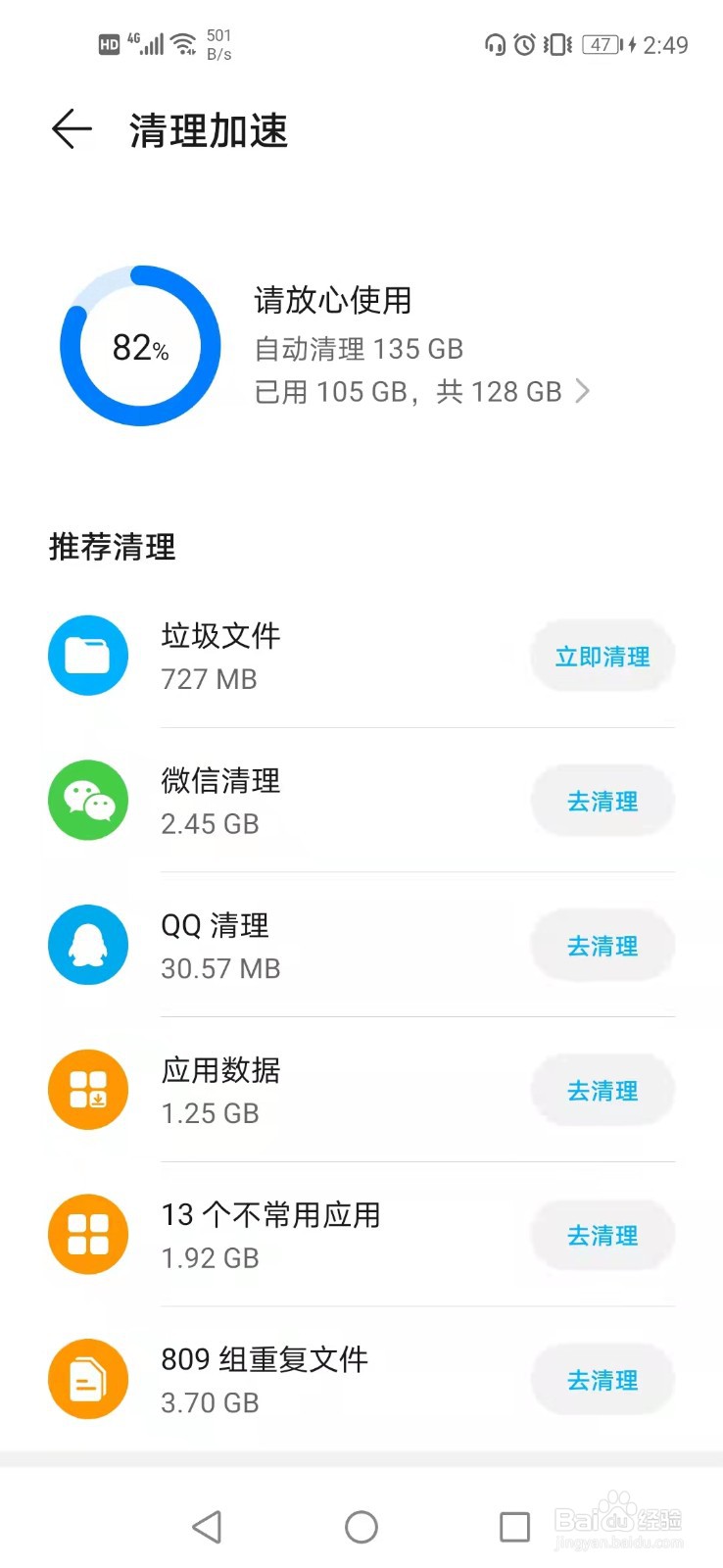Tap 去清理 for QQ 清理
Image resolution: width=723 pixels, height=1568 pixels.
pos(602,946)
